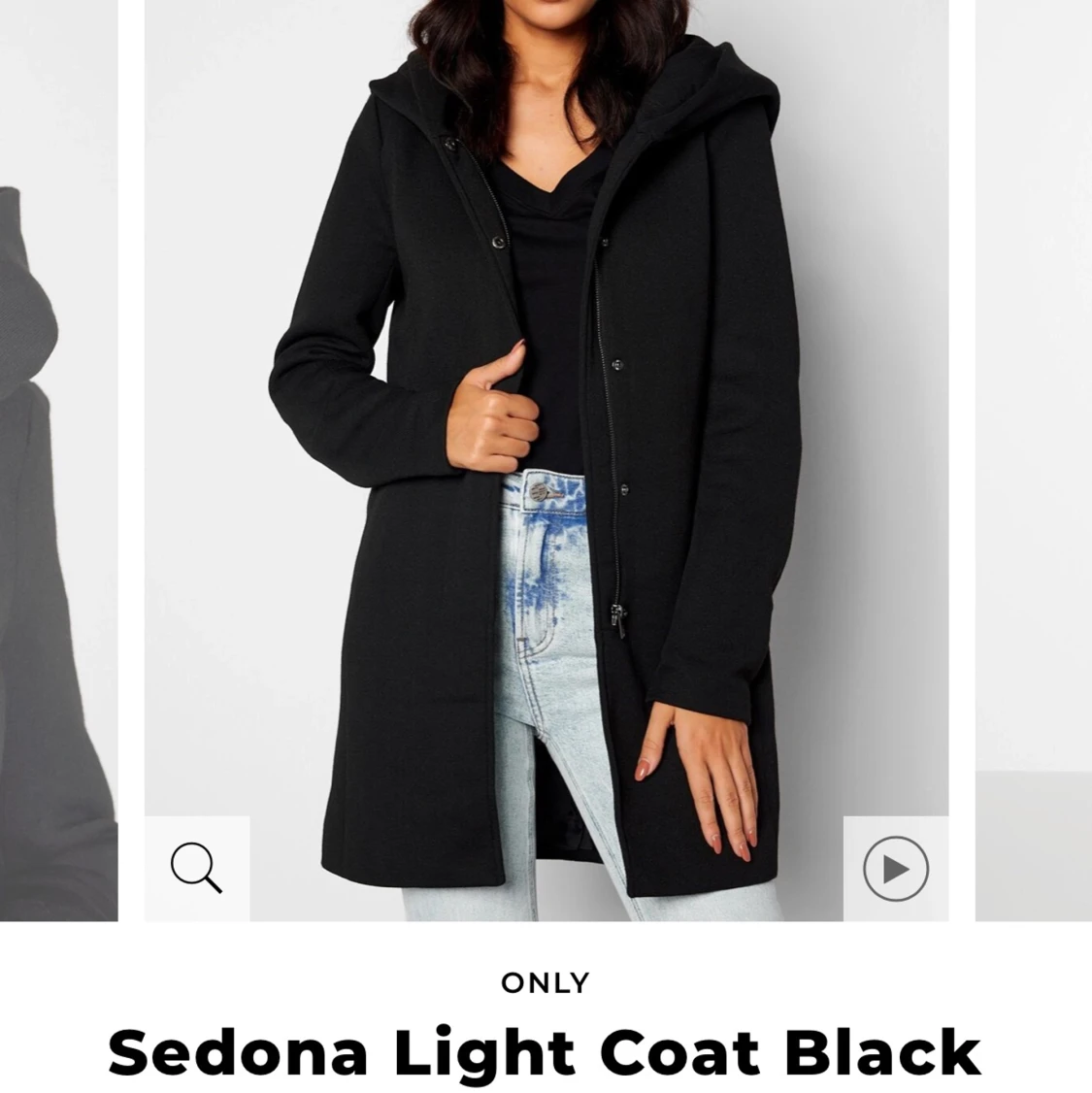The width and height of the screenshot is (1092, 1093).
Task: Open the main black coat product image
Action: coord(546,460)
